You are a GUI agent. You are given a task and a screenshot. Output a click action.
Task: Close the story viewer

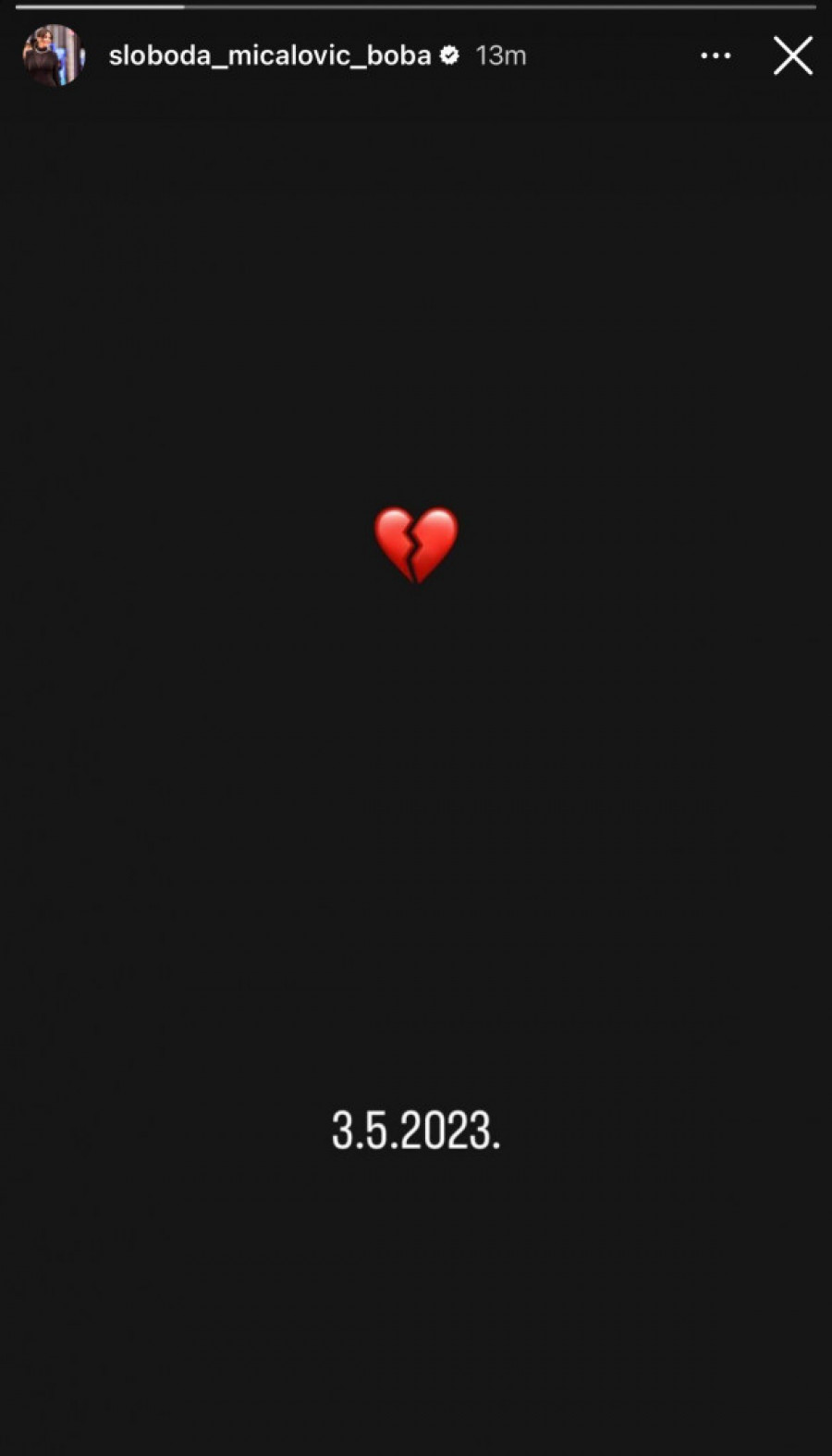point(792,55)
